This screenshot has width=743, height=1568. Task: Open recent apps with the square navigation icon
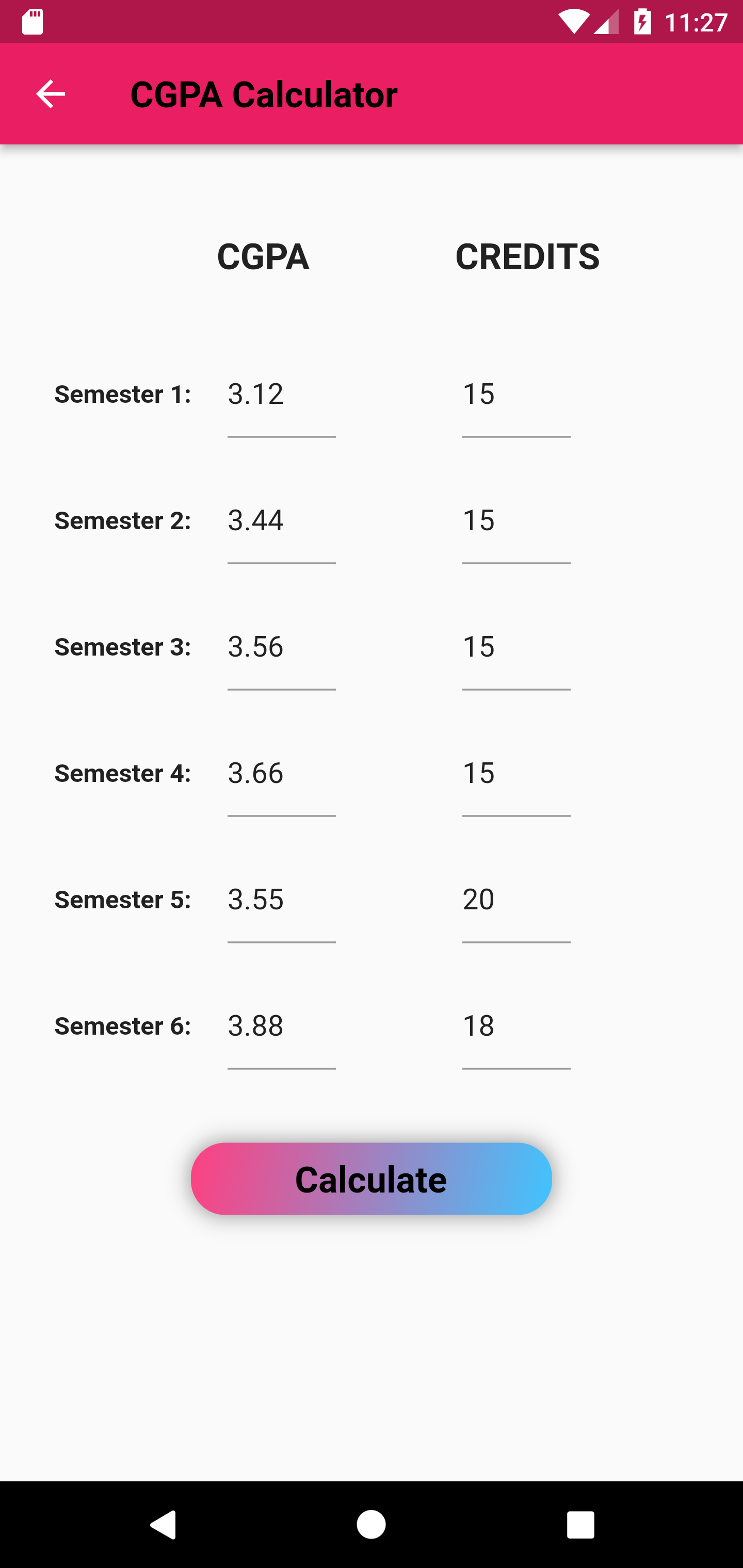[580, 1524]
